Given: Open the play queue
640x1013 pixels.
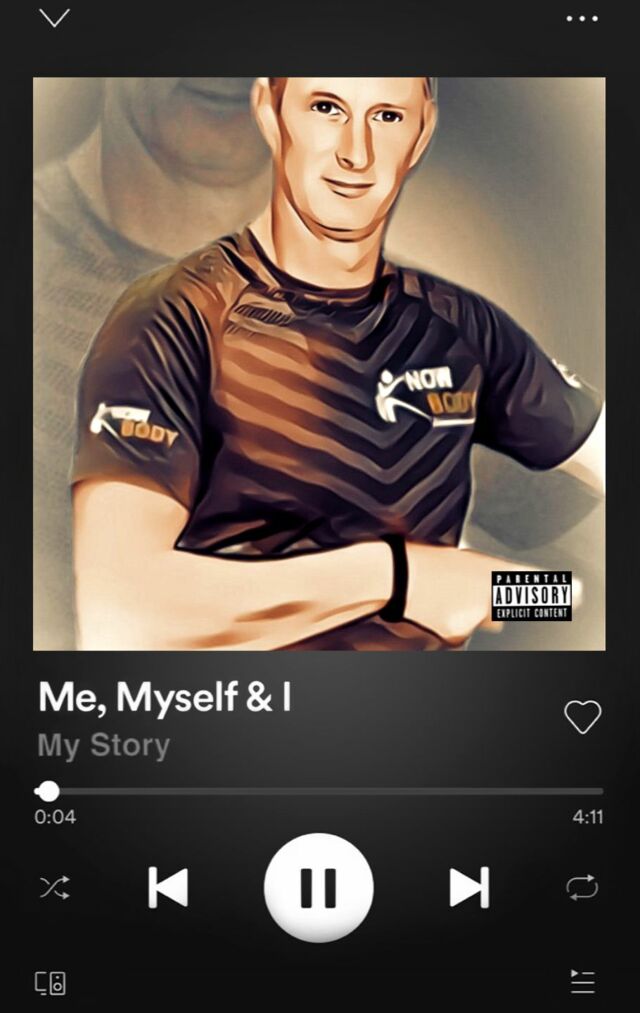Looking at the screenshot, I should click(x=582, y=982).
